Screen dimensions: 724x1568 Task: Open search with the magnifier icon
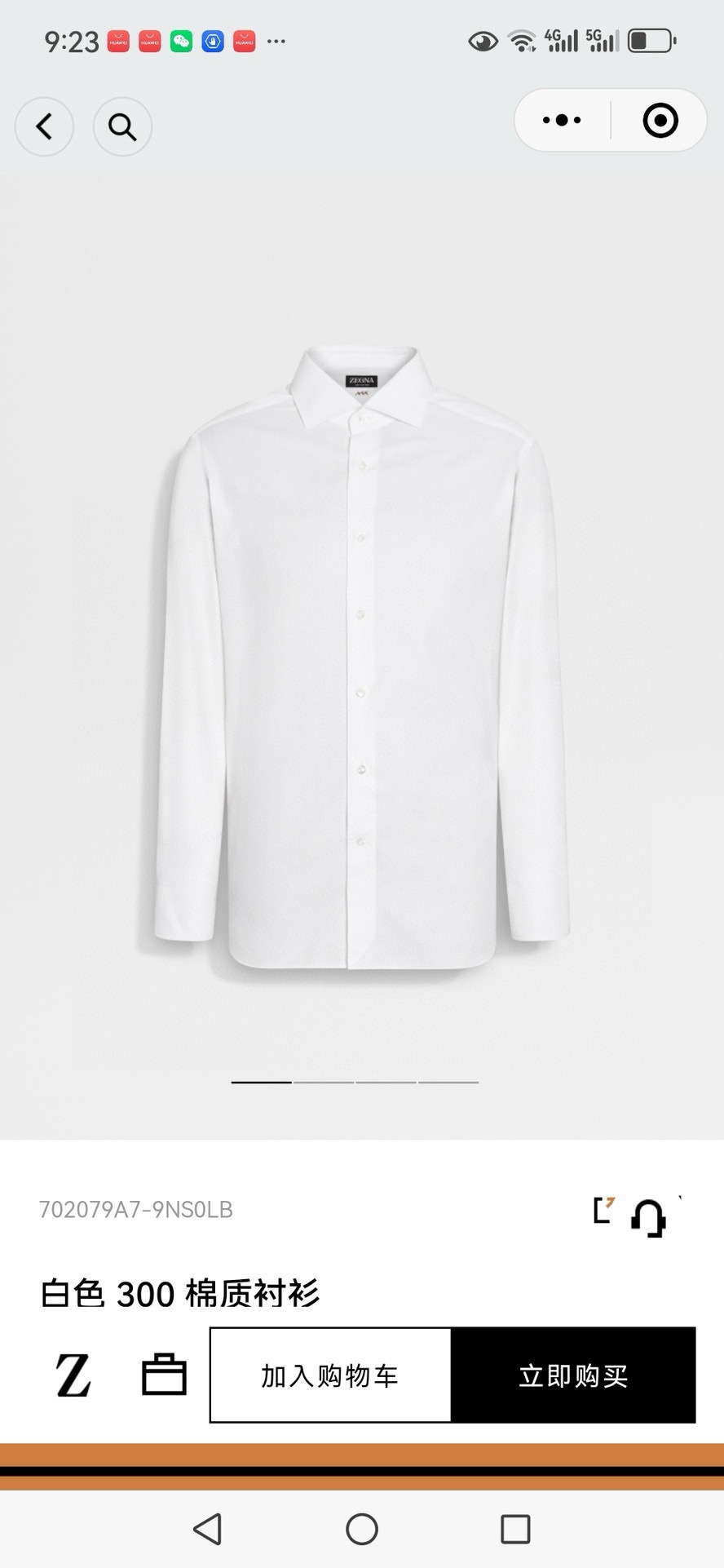tap(122, 126)
